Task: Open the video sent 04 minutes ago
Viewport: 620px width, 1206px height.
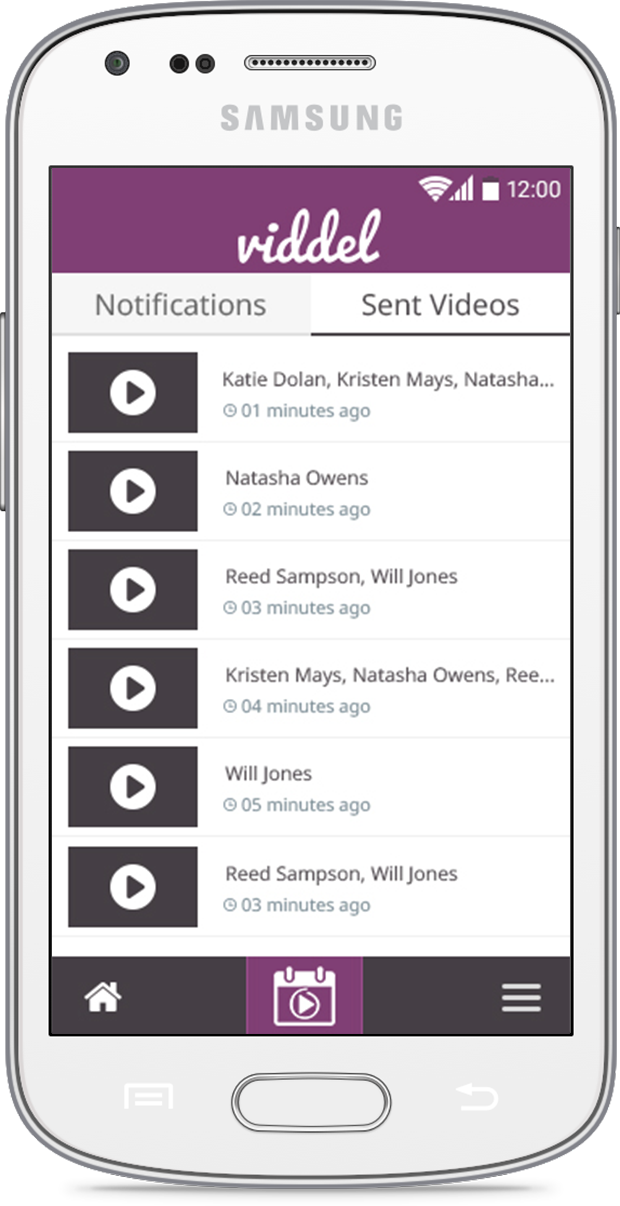Action: [133, 688]
